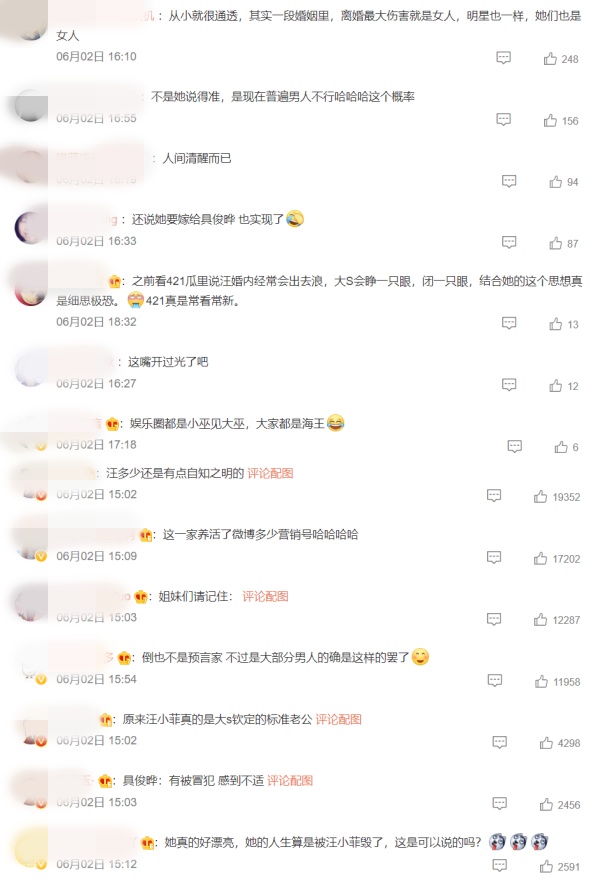This screenshot has height=884, width=600.
Task: View 评论配图 on the '姐妹们请记住' comment
Action: [x=265, y=596]
